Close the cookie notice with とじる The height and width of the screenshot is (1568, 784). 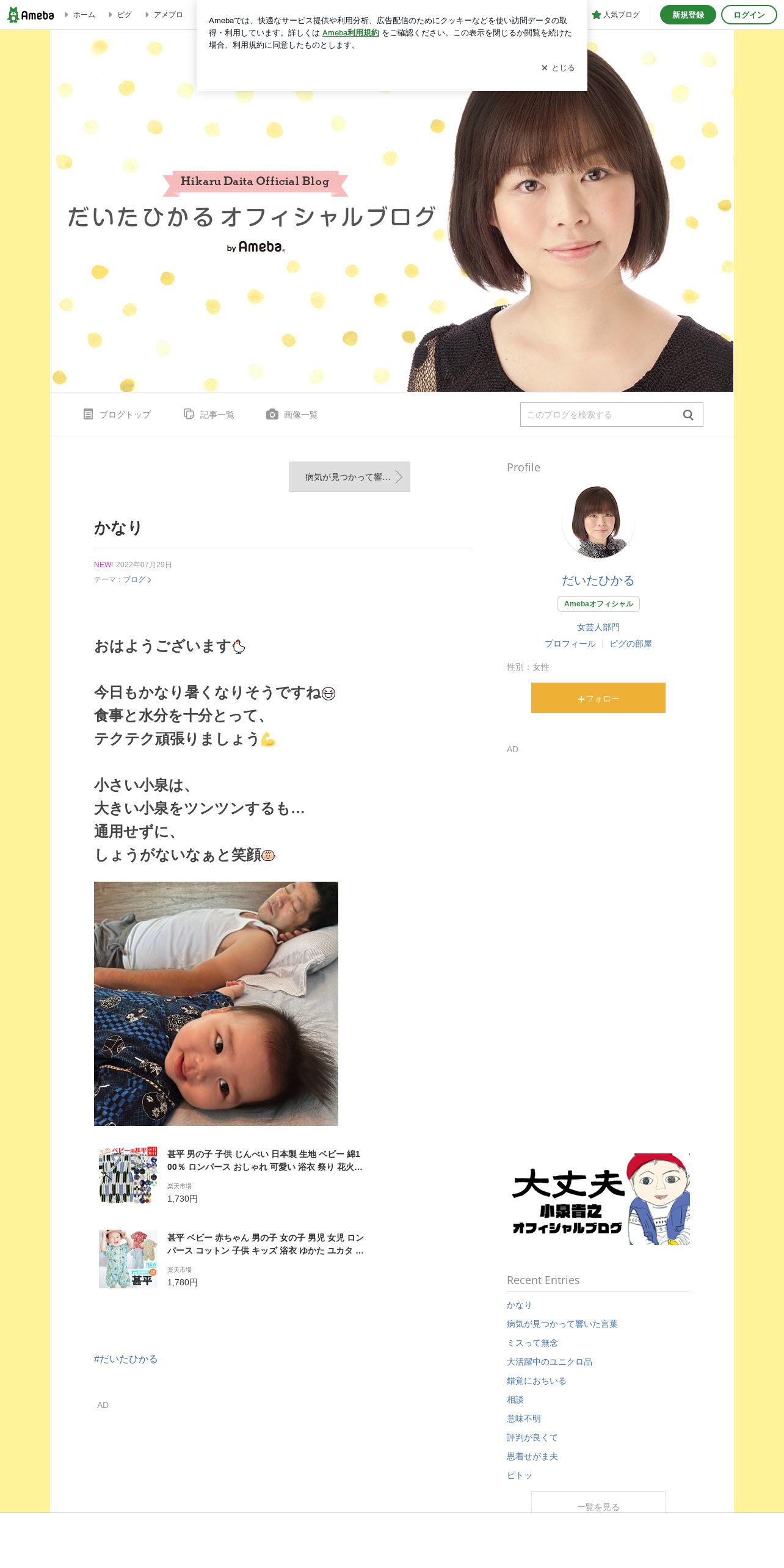tap(558, 68)
